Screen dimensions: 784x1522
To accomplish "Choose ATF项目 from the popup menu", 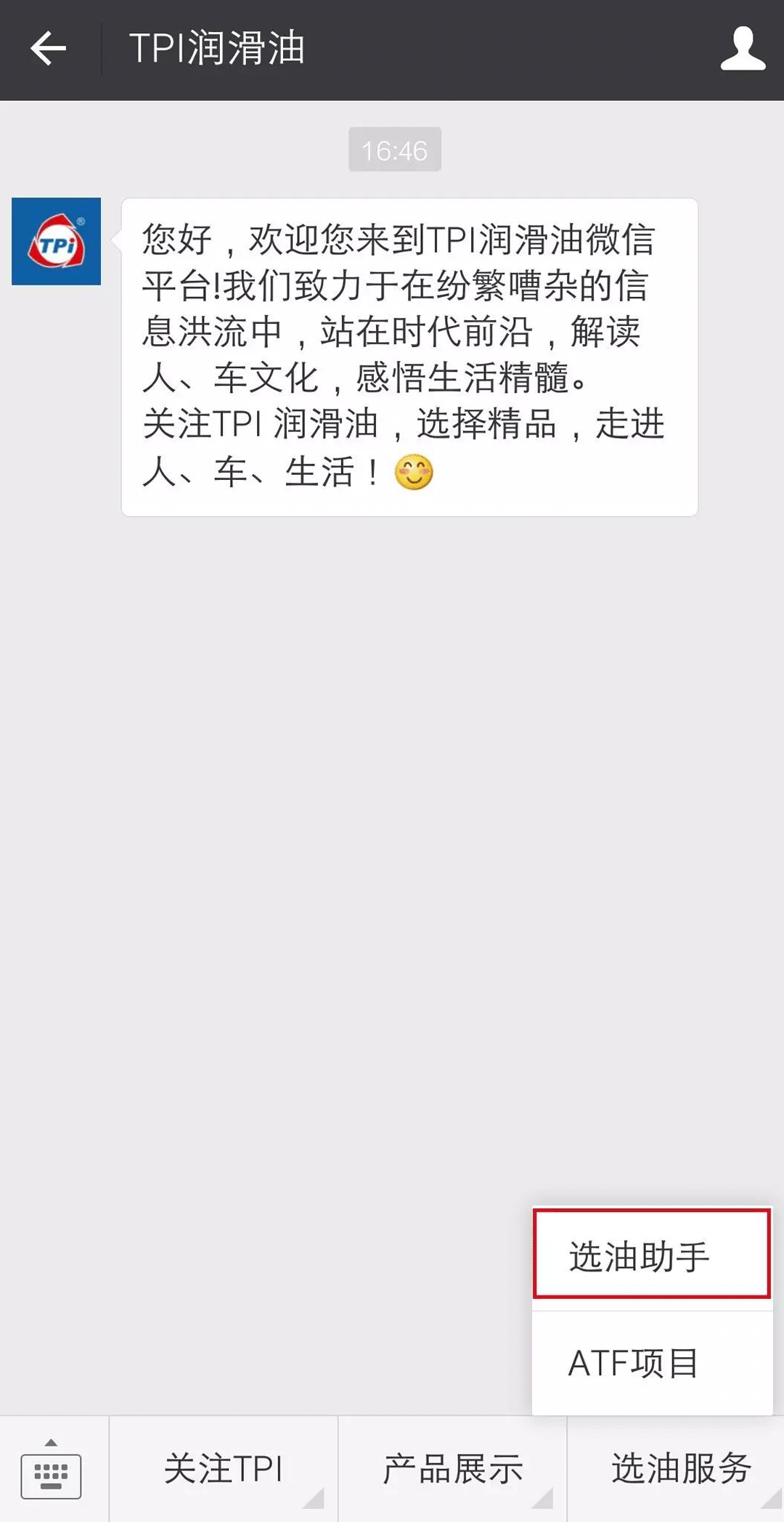I will 651,1363.
